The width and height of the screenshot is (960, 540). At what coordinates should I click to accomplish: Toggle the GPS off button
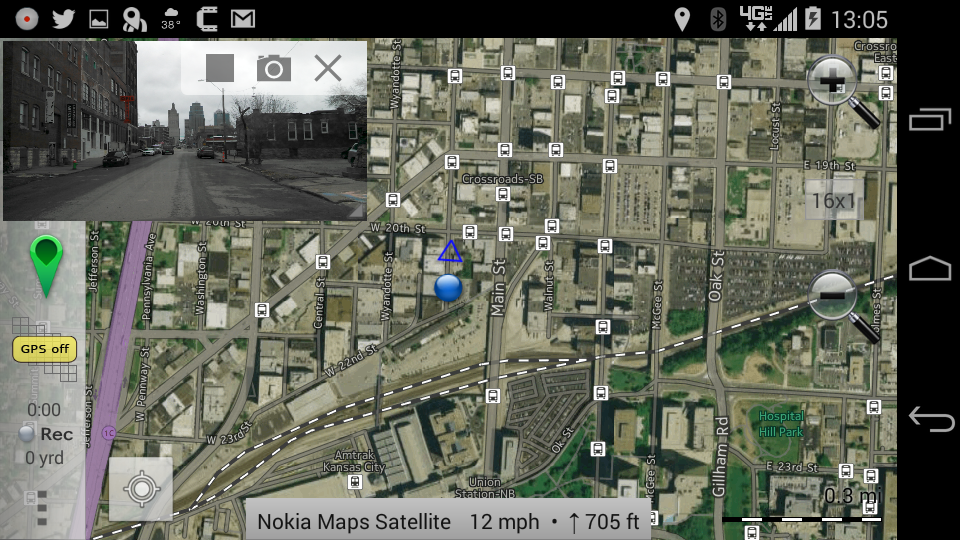[x=45, y=349]
